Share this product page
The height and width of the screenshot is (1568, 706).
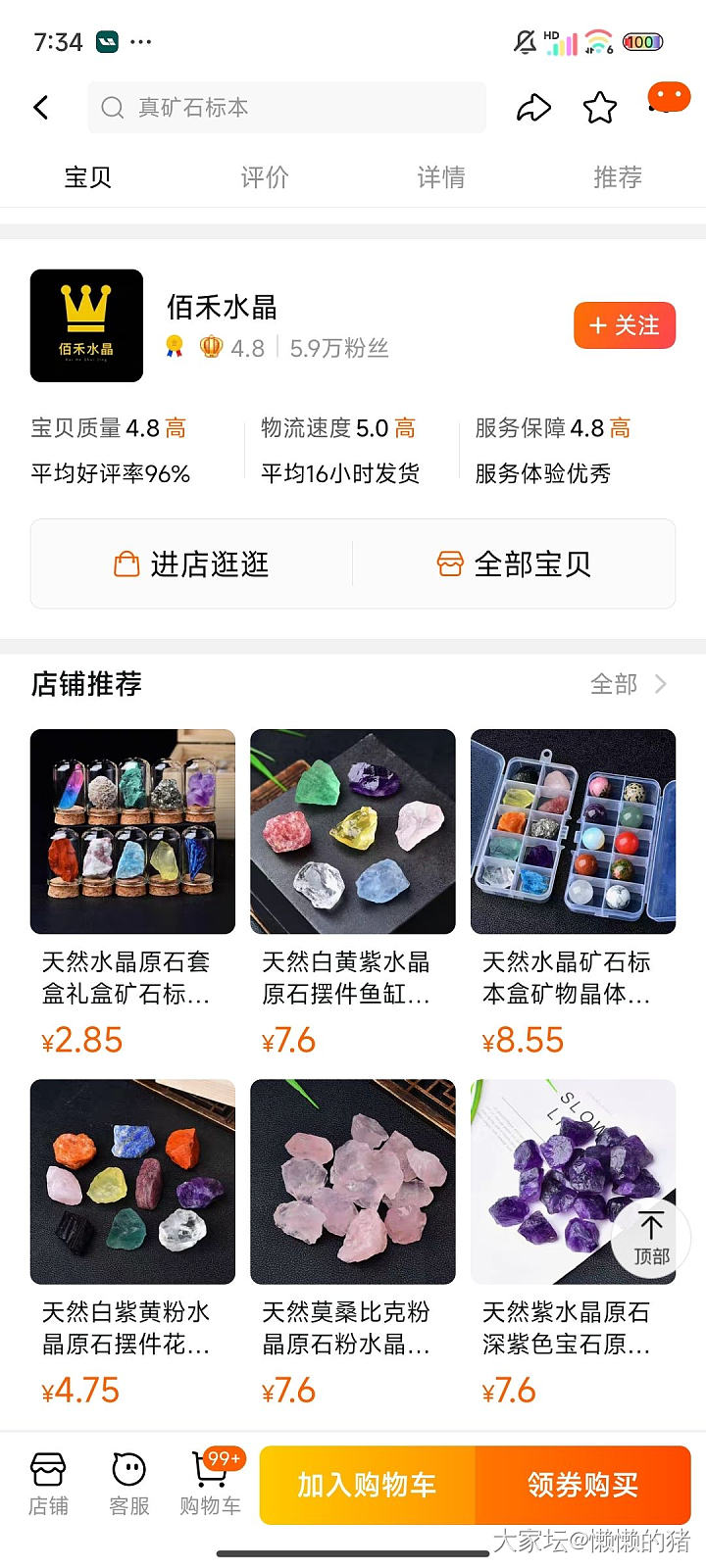click(533, 107)
